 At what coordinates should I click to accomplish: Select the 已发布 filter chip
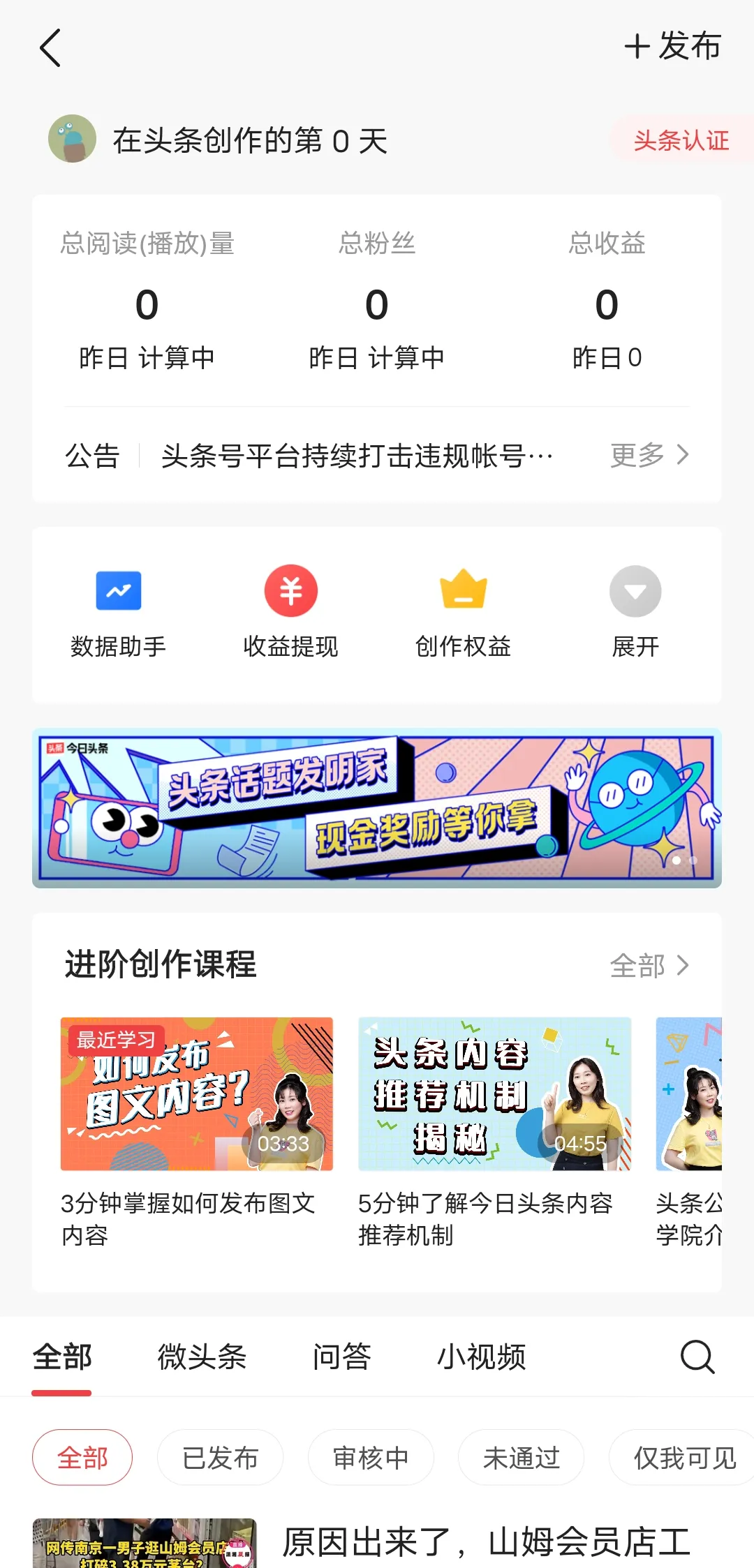220,1457
